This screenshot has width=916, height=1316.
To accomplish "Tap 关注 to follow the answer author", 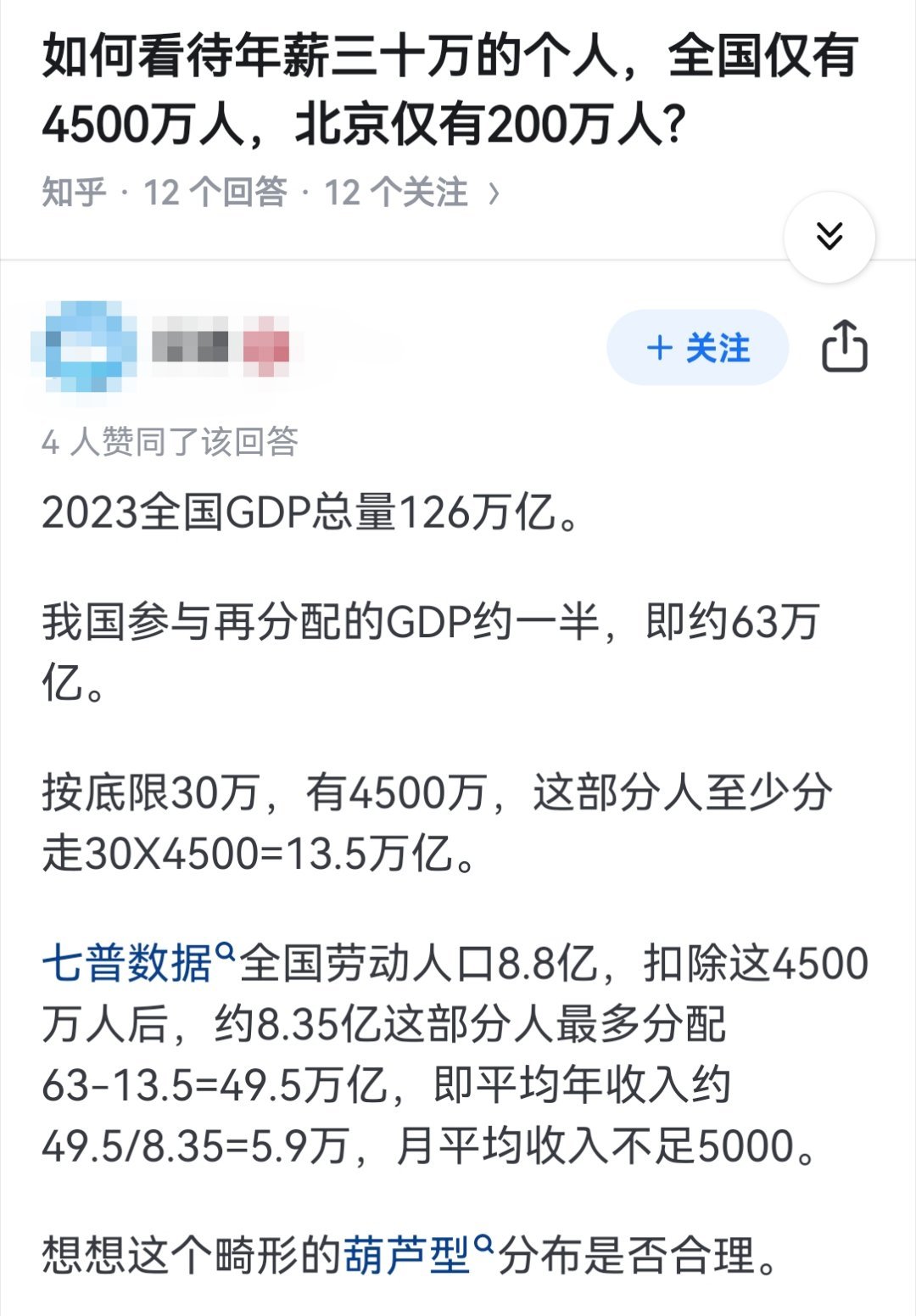I will pos(697,348).
